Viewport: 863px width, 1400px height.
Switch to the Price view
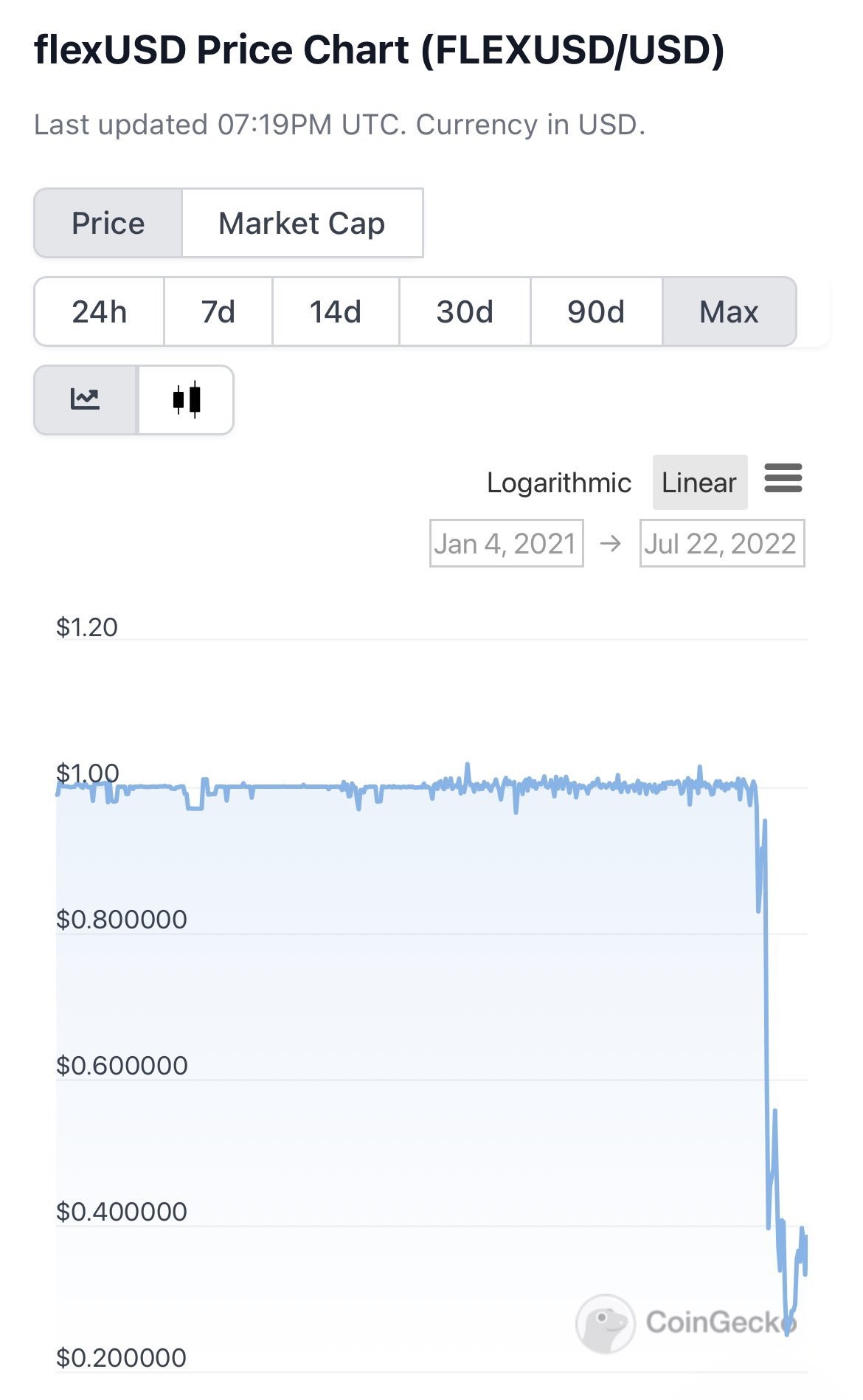[x=108, y=223]
